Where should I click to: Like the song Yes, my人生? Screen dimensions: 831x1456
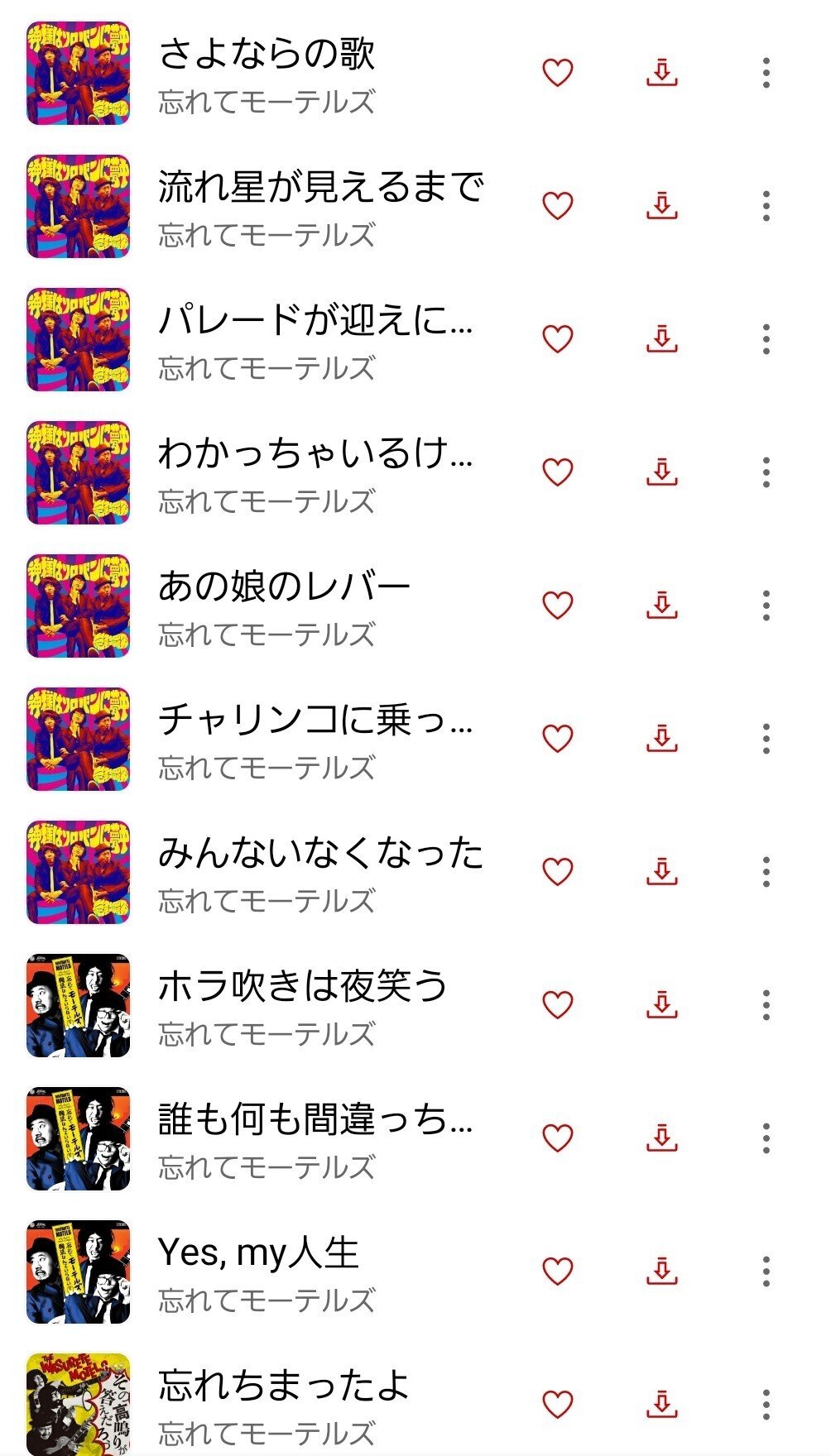click(557, 1271)
